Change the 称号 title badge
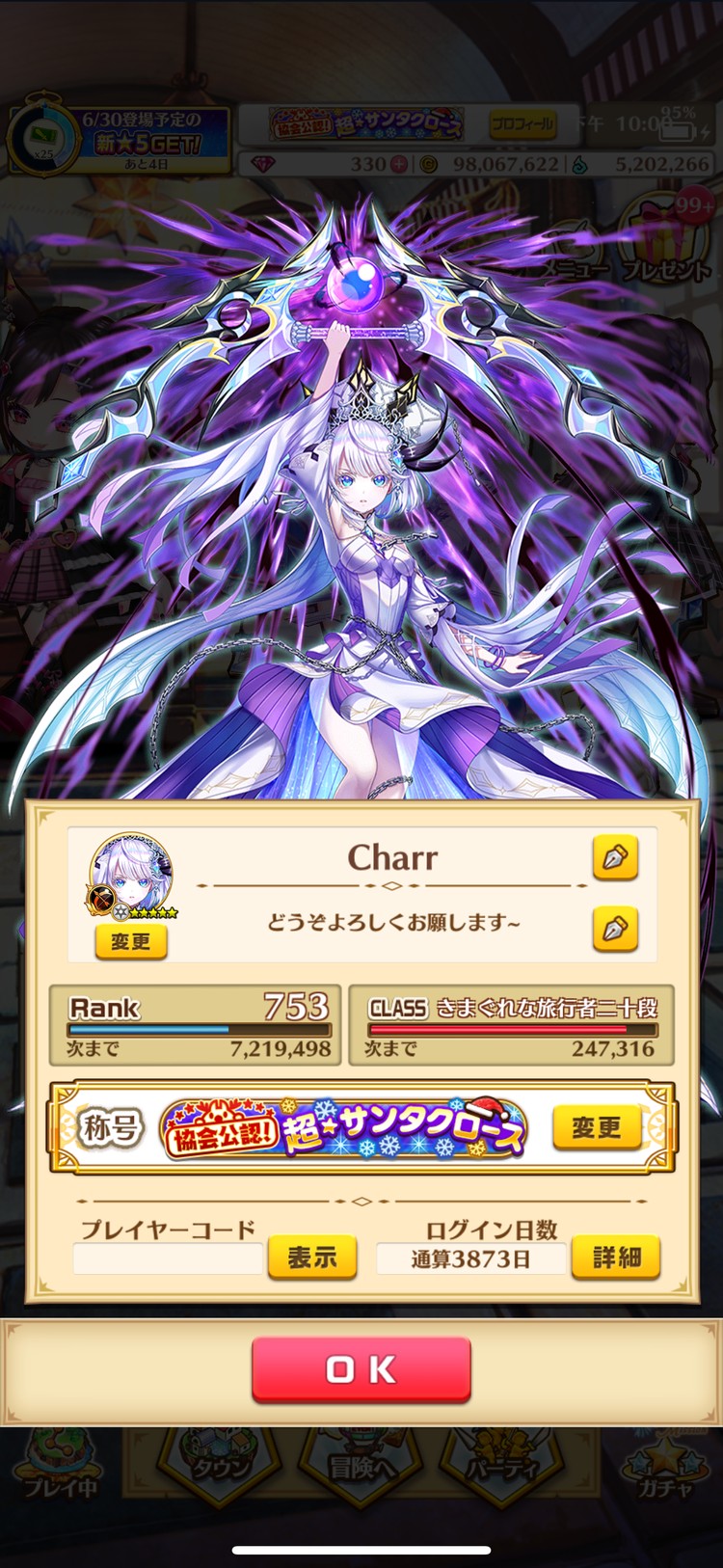This screenshot has width=723, height=1568. 596,1127
